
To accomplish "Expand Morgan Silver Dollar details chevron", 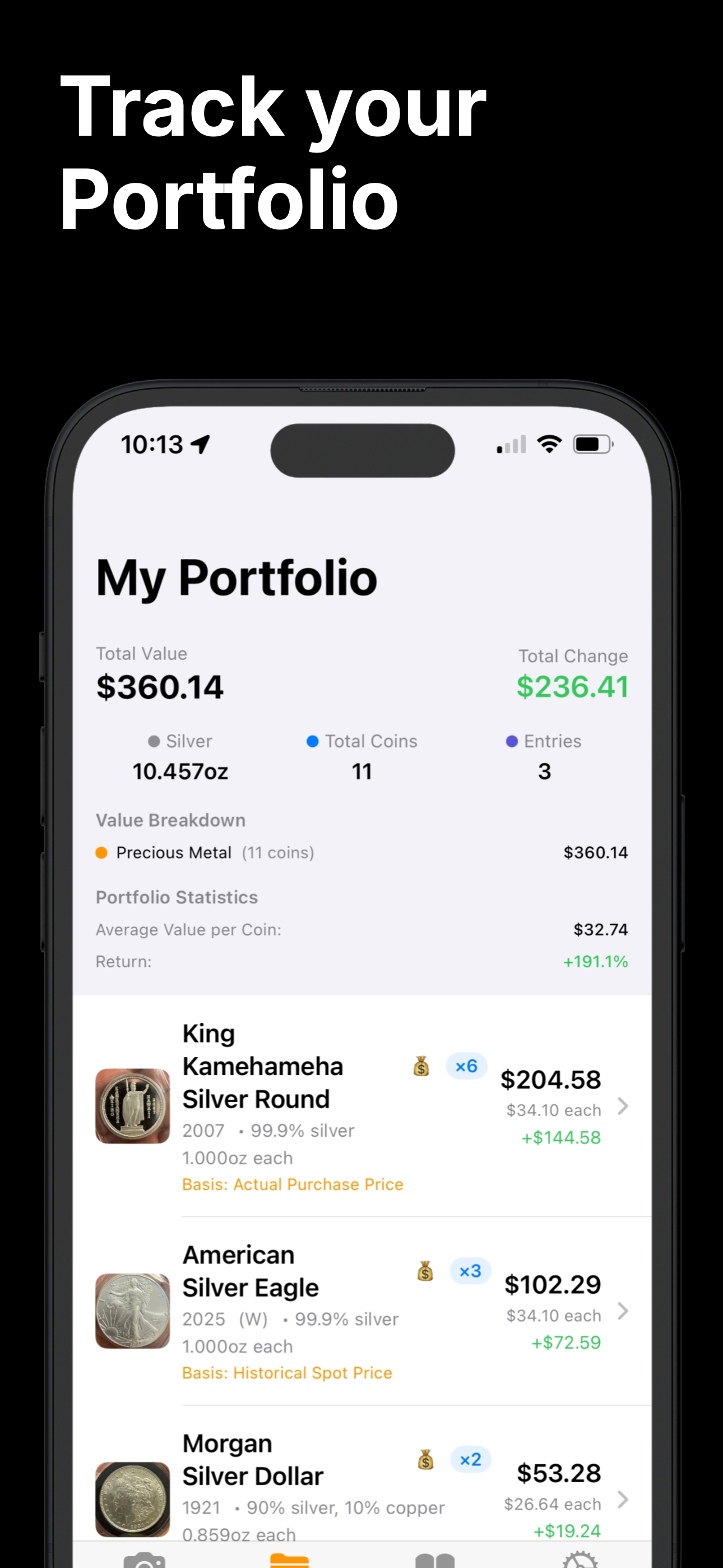I will (623, 1501).
